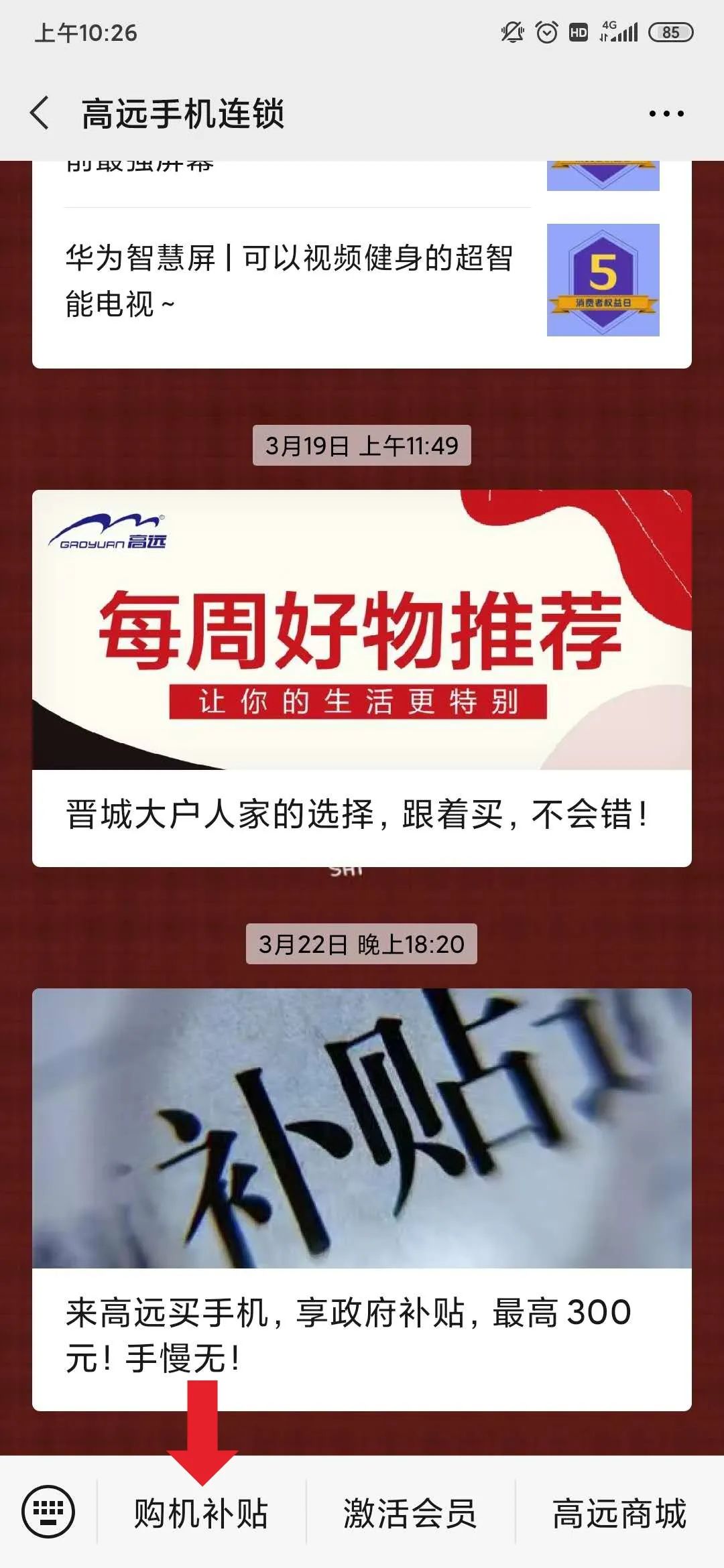This screenshot has height=1568, width=724.
Task: Open the three-dot overflow menu
Action: click(666, 113)
